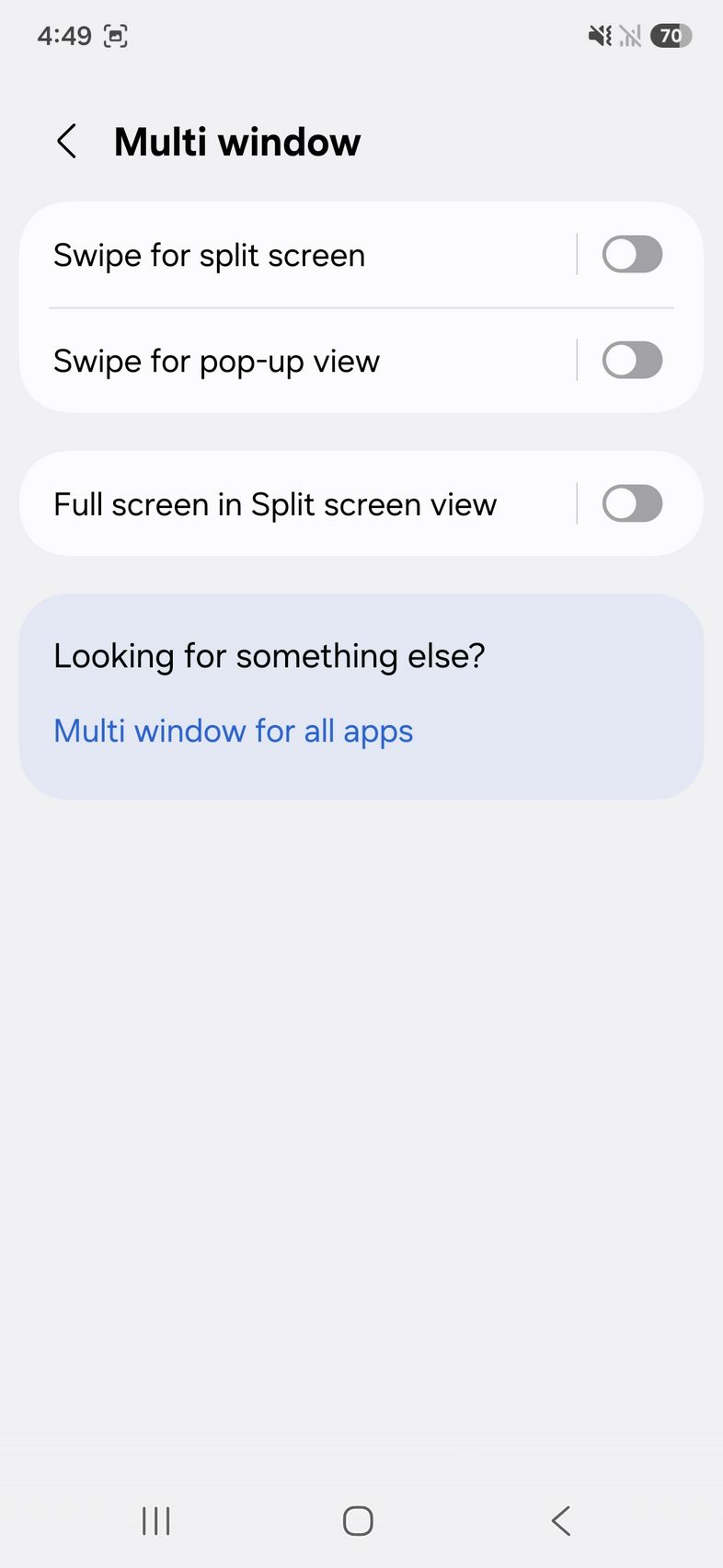Image resolution: width=723 pixels, height=1568 pixels.
Task: Go back from Multi window settings
Action: 67,142
